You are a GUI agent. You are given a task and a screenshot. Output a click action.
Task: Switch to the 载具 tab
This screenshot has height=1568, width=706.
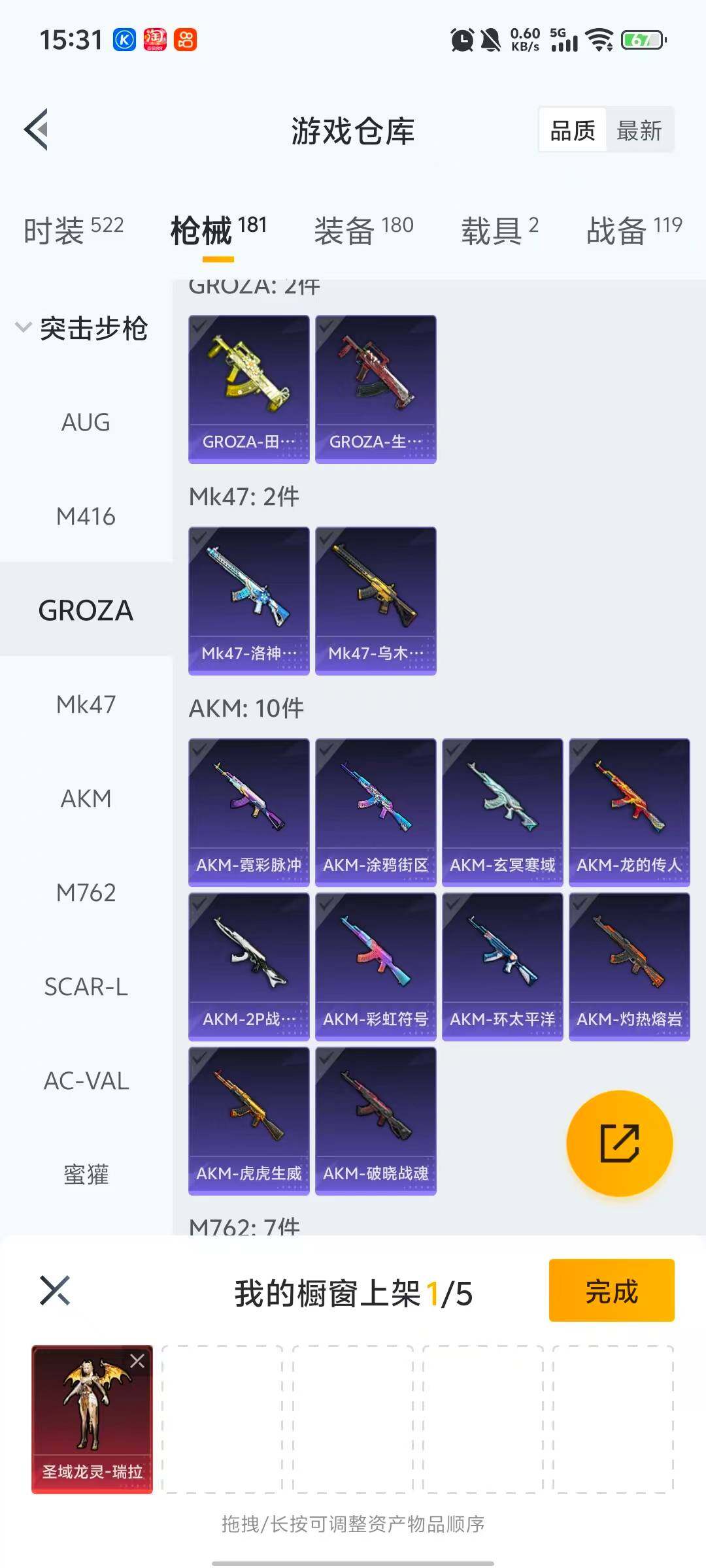pos(499,230)
